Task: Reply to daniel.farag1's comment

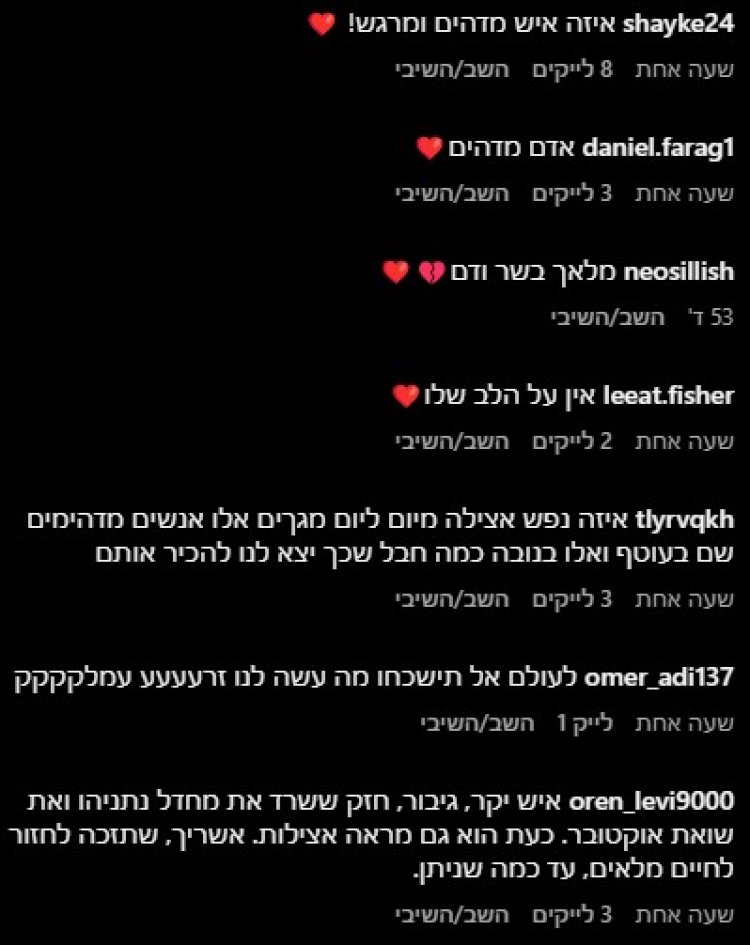Action: pos(452,193)
